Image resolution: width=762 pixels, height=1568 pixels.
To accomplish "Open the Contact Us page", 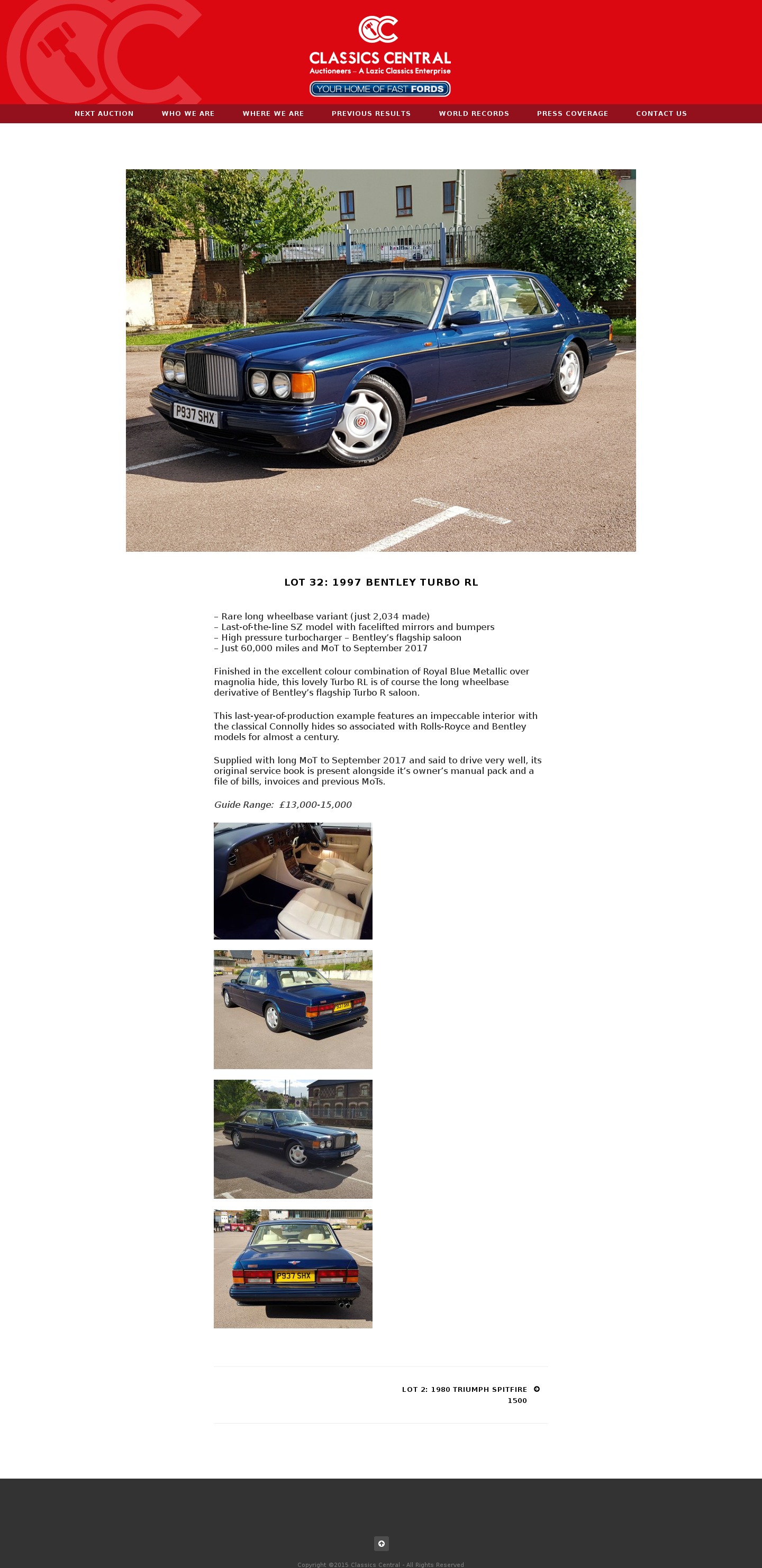I will point(661,114).
